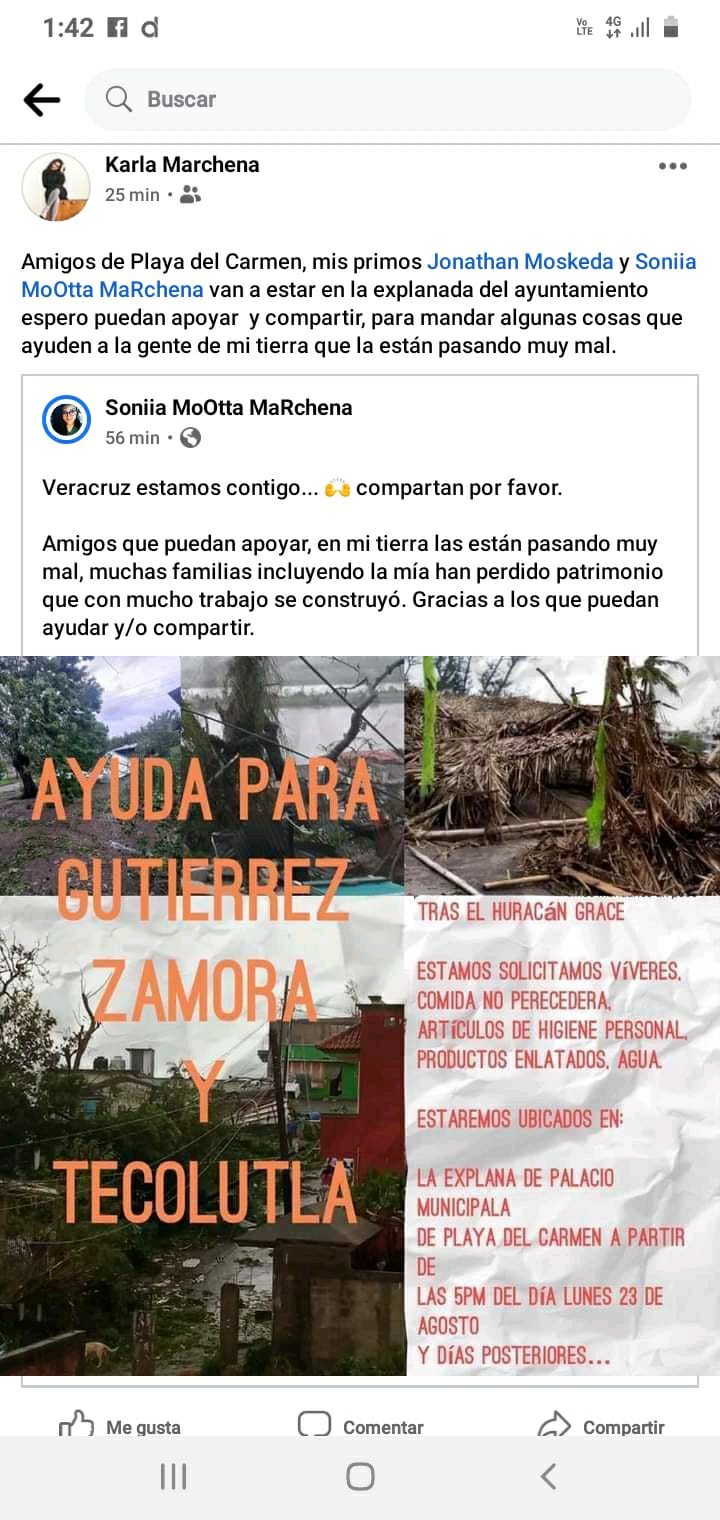Go back using the top arrow
720x1520 pixels.
click(x=42, y=100)
